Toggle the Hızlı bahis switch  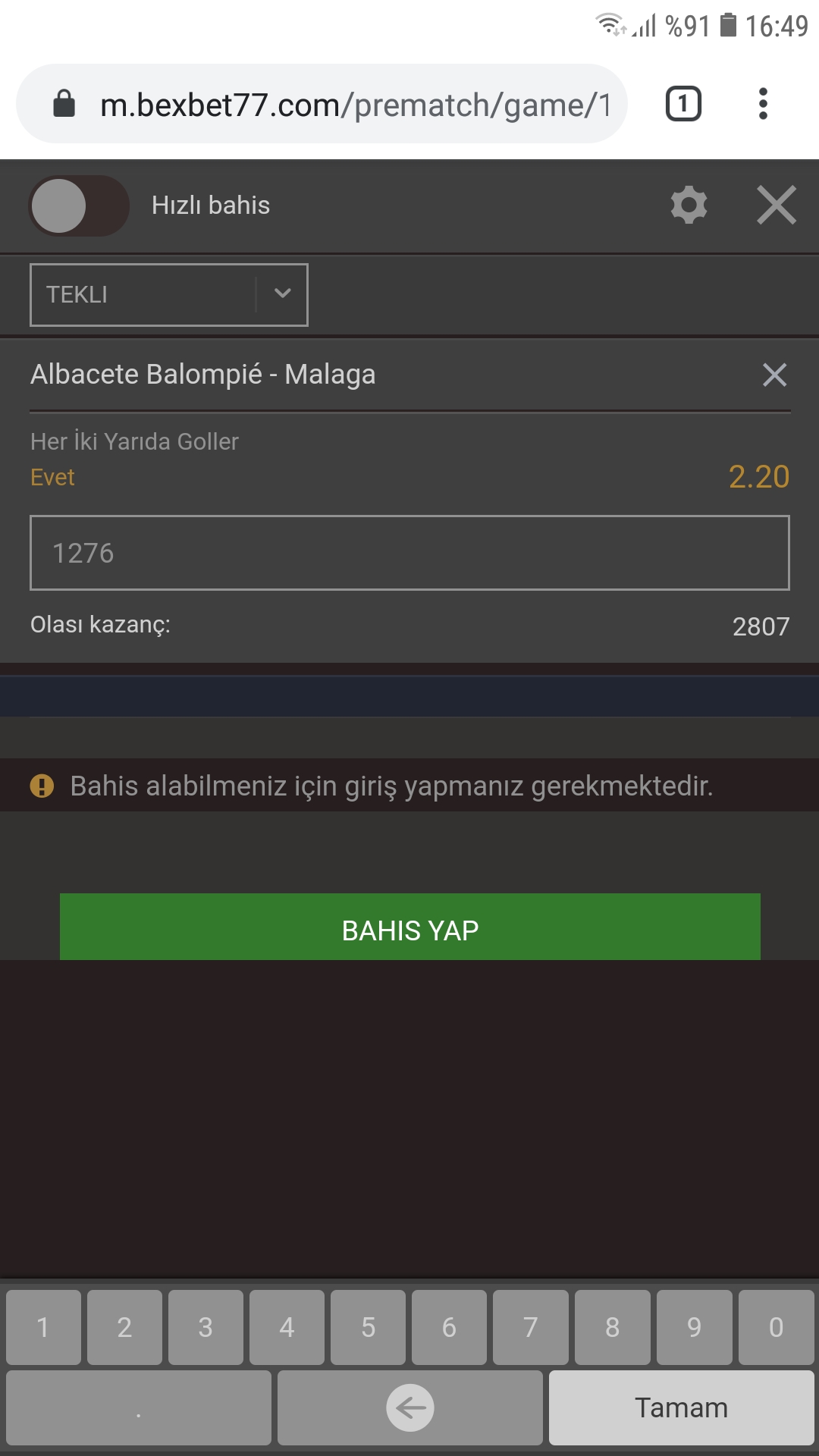(x=79, y=206)
